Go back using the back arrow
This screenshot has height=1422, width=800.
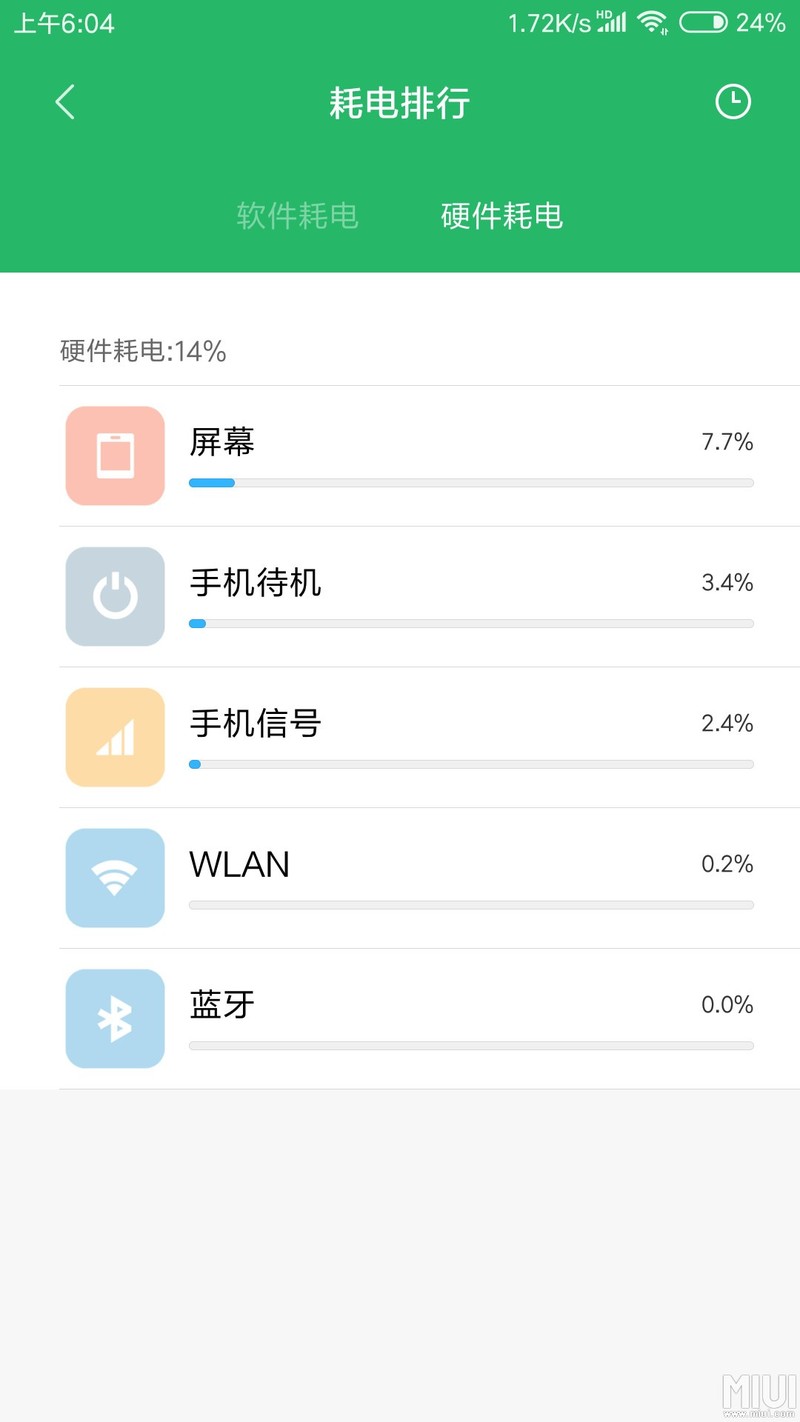(x=64, y=102)
